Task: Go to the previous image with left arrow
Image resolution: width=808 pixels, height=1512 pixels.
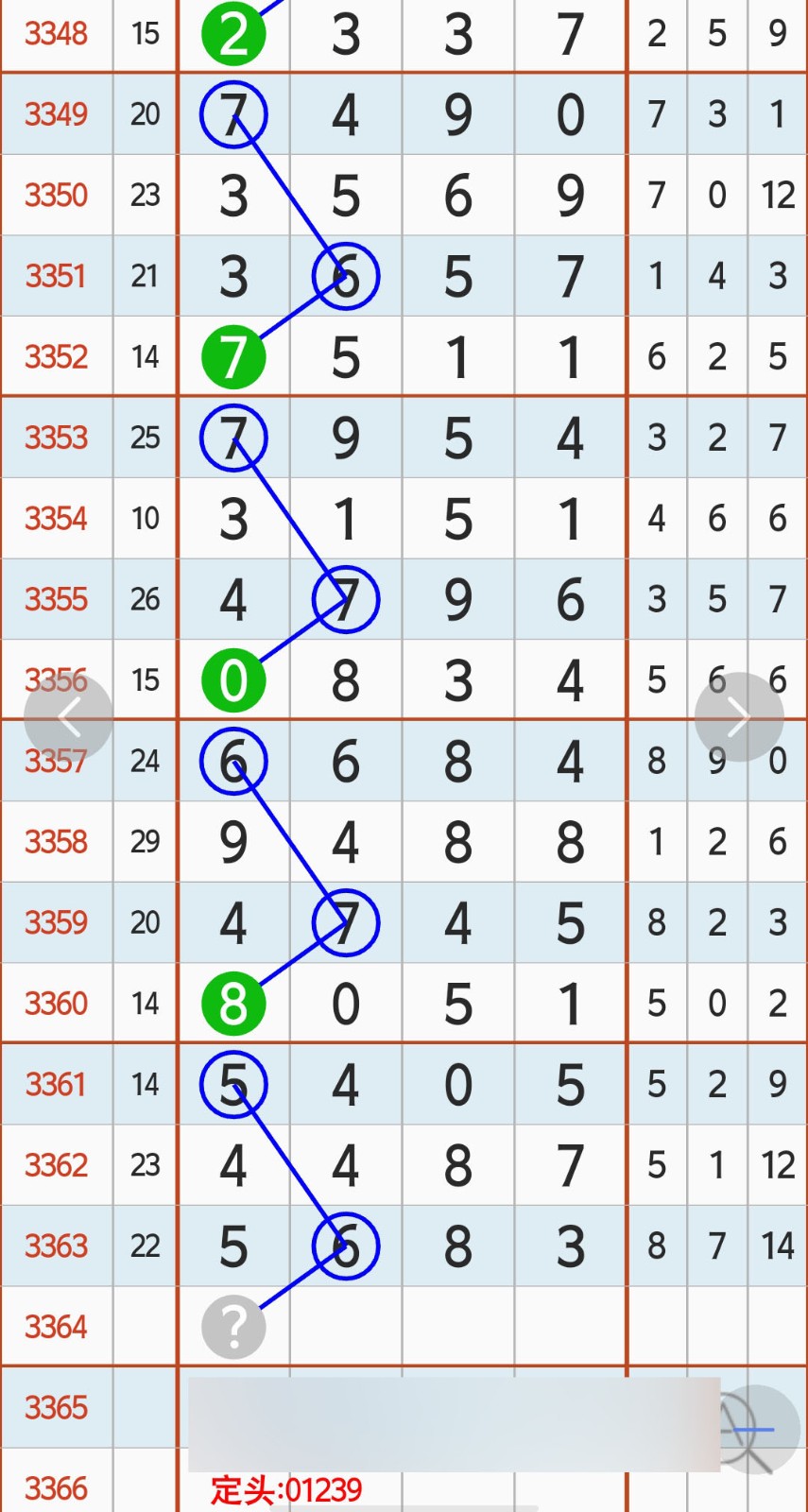Action: point(69,717)
